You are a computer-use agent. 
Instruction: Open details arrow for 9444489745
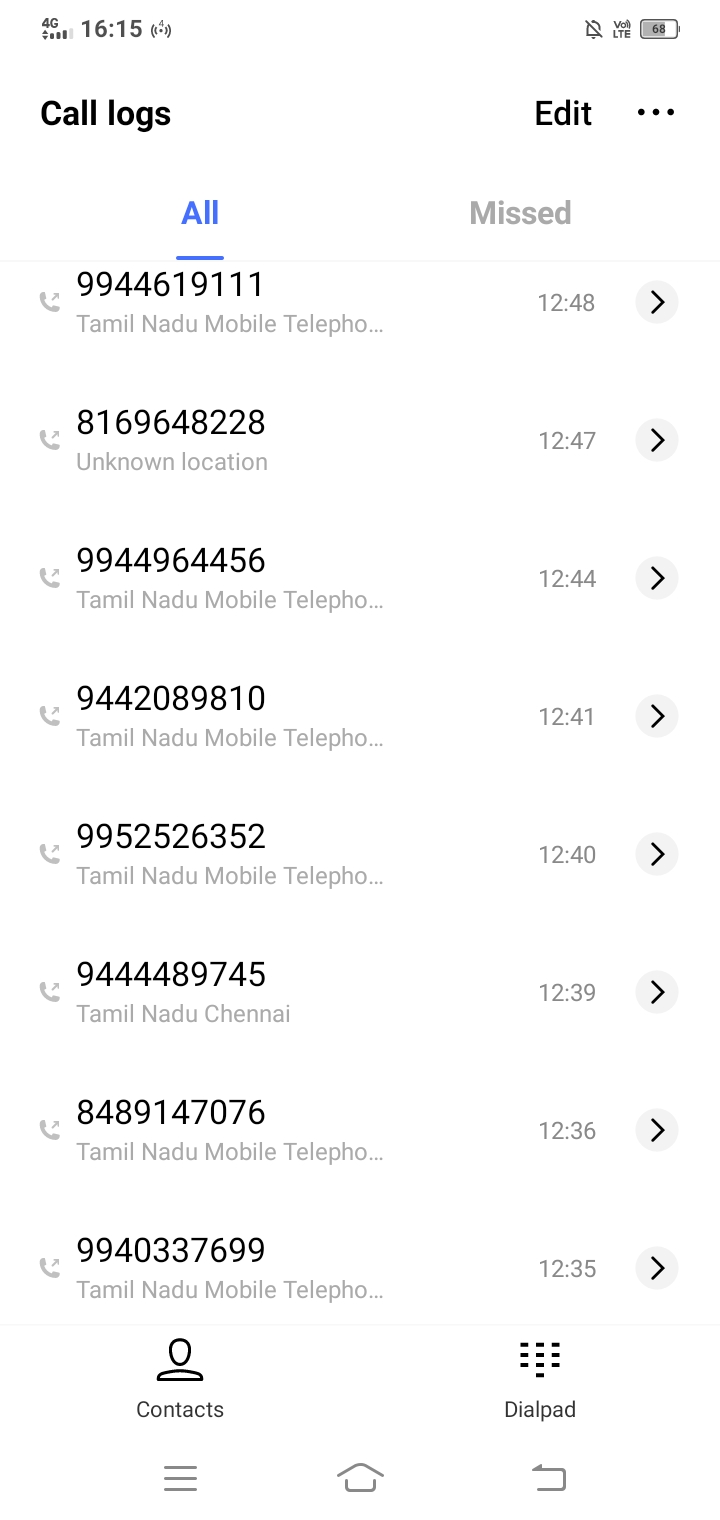pos(657,992)
